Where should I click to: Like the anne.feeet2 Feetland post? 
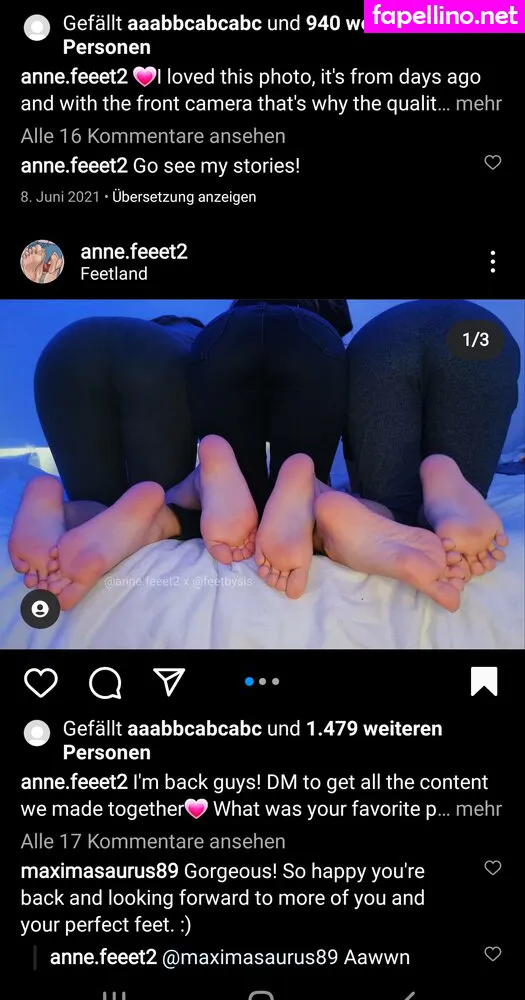41,682
